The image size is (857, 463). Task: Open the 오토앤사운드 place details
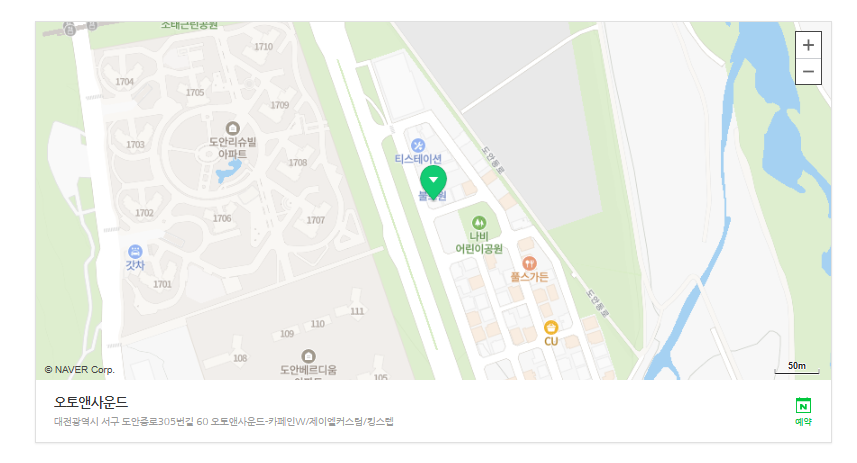(x=91, y=402)
